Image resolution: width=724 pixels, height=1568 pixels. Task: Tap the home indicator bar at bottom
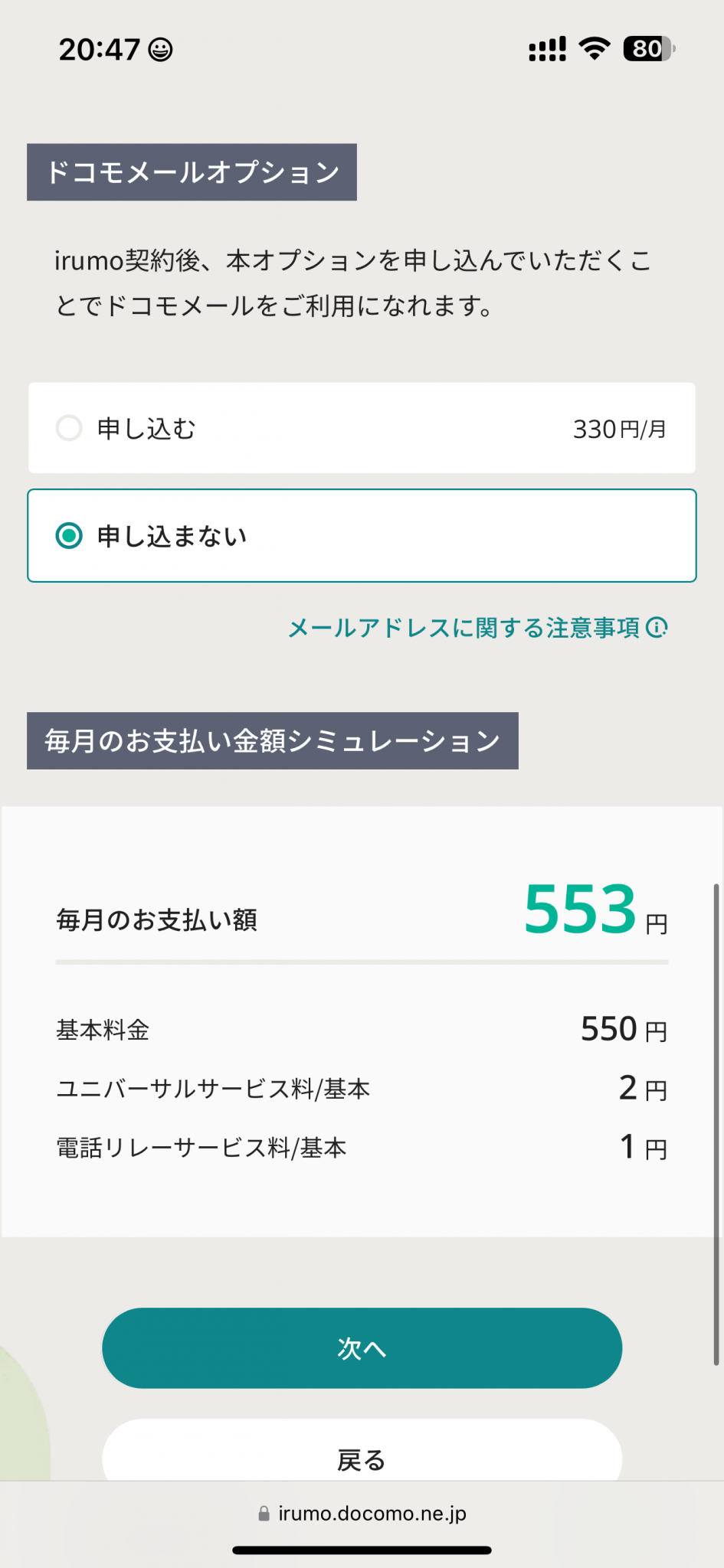pyautogui.click(x=362, y=1551)
